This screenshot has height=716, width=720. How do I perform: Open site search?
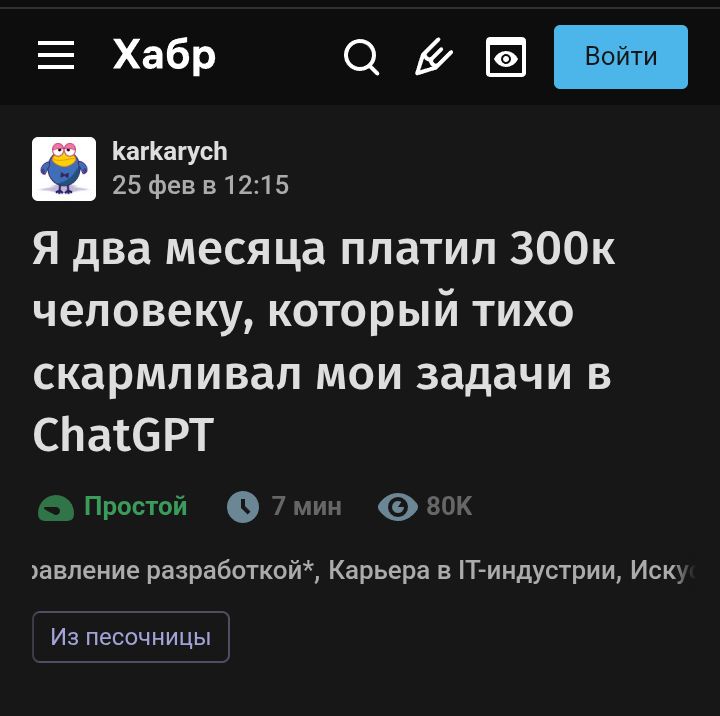point(361,57)
